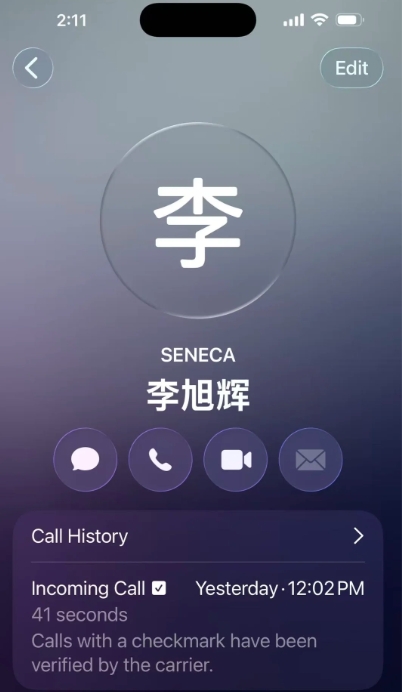Tap Edit to modify this contact
Image resolution: width=402 pixels, height=692 pixels.
click(352, 68)
